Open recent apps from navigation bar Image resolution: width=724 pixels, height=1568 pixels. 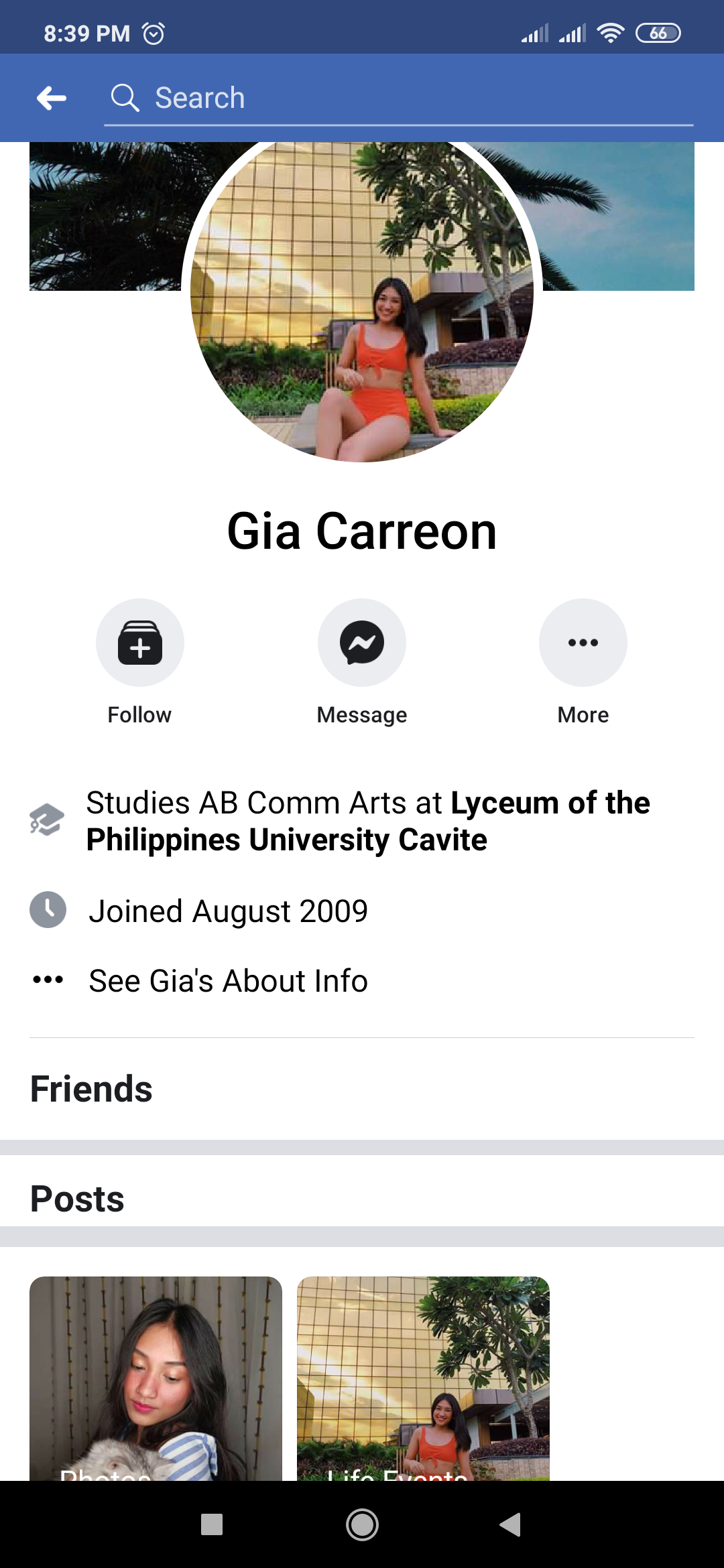tap(212, 1525)
